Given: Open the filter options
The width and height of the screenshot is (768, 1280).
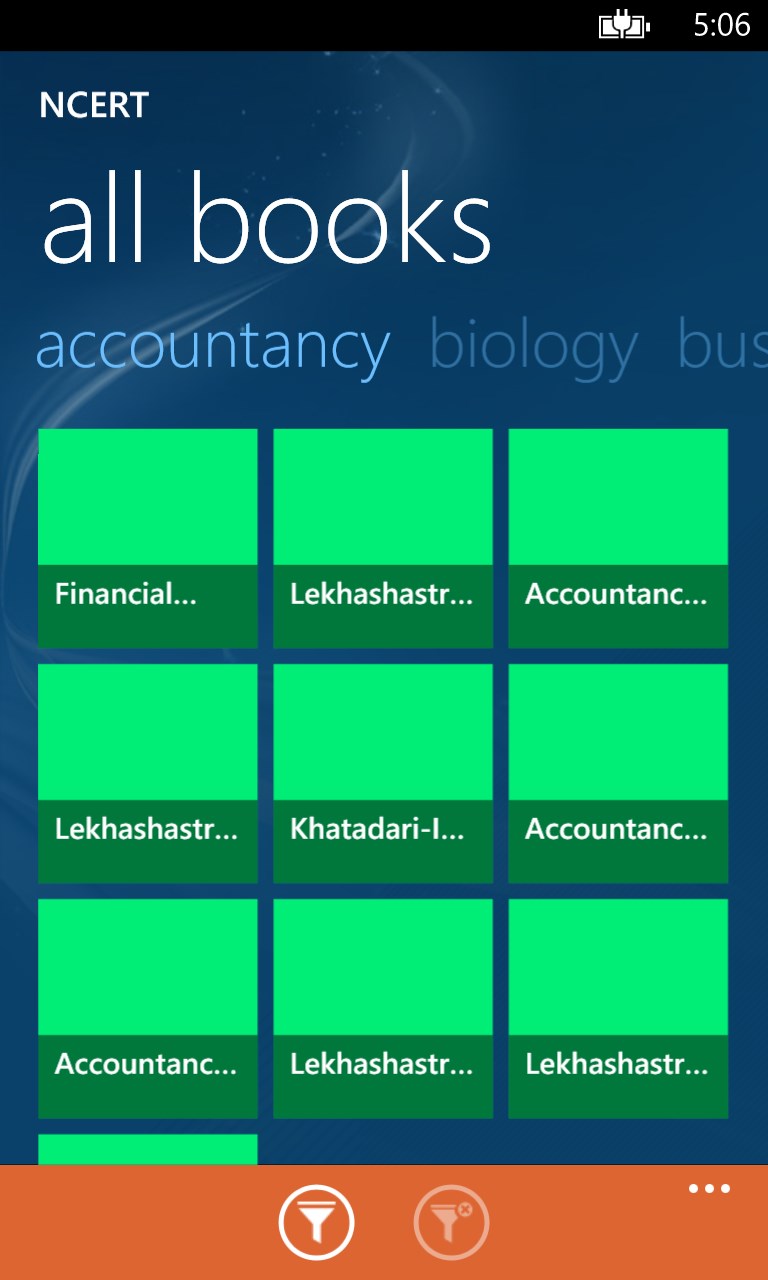Looking at the screenshot, I should [x=316, y=1222].
